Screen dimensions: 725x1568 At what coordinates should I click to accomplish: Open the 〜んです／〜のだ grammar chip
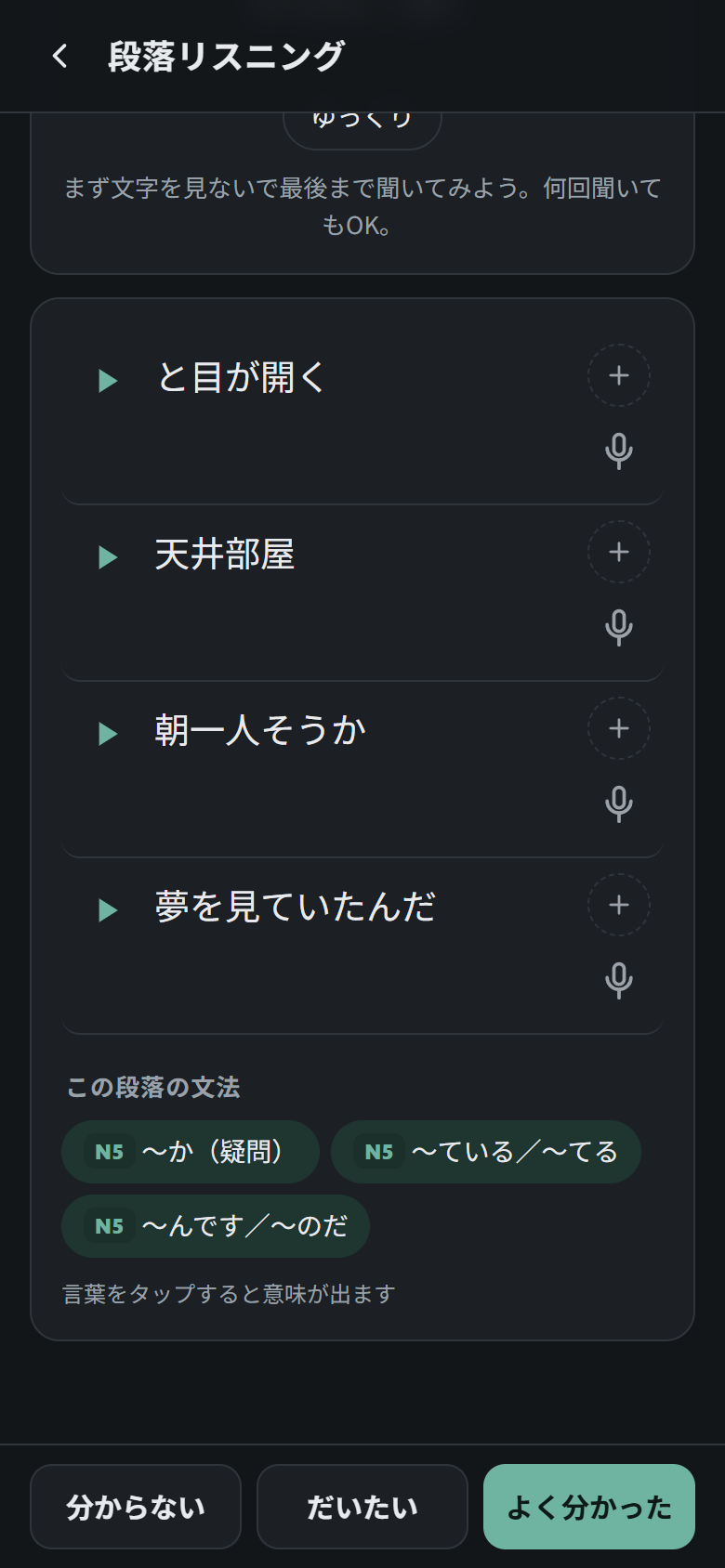pyautogui.click(x=216, y=1226)
